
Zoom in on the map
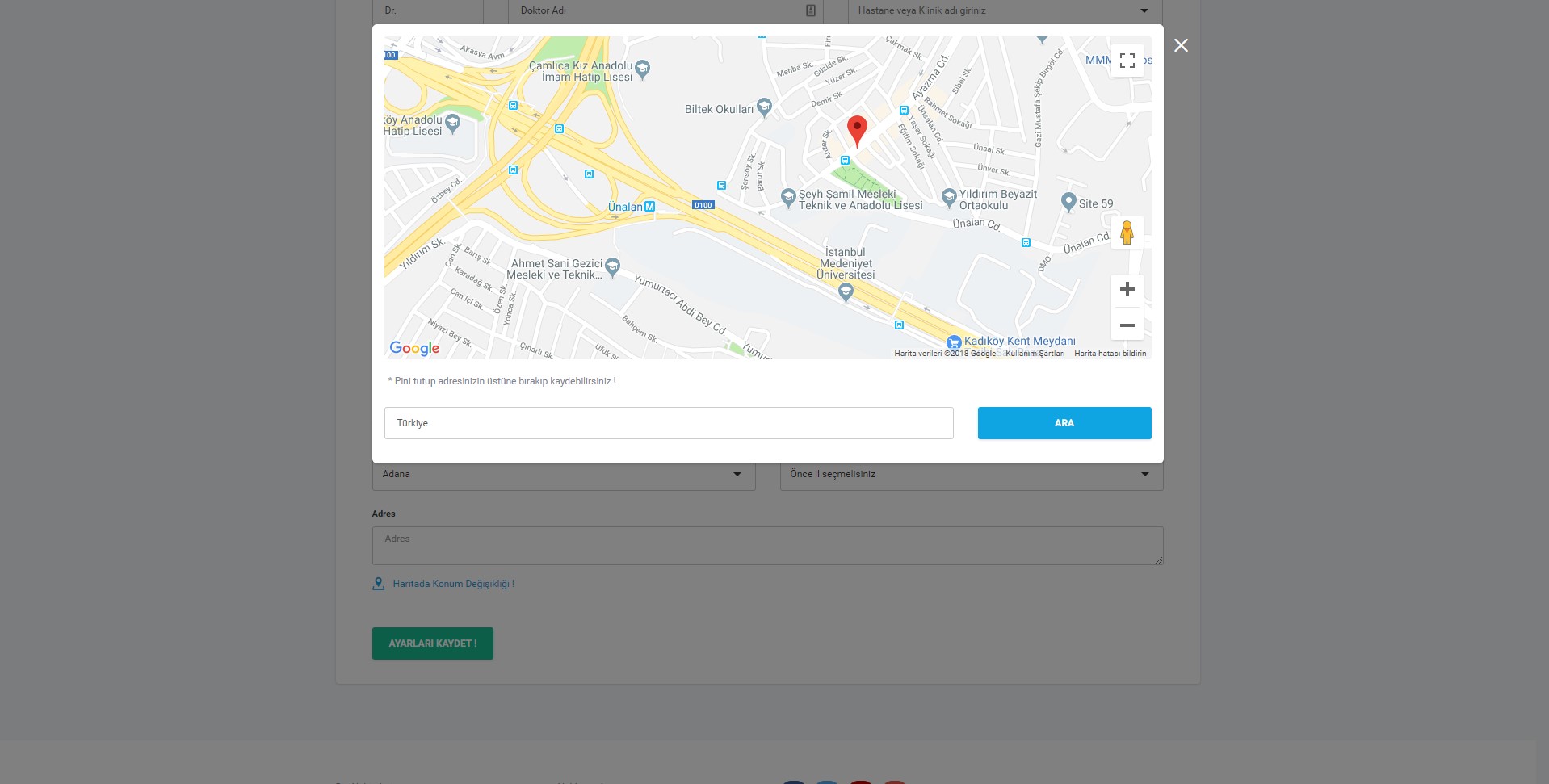pos(1127,290)
